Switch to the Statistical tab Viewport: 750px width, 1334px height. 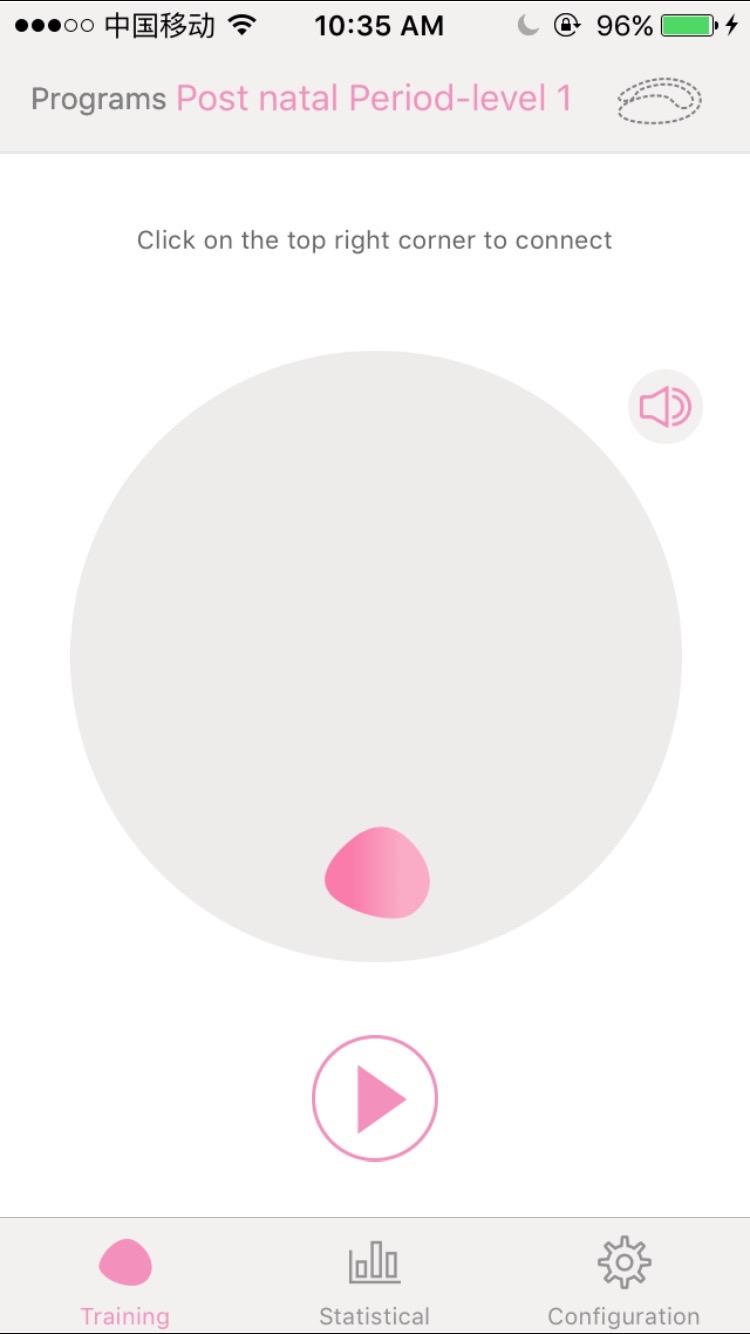tap(374, 1281)
